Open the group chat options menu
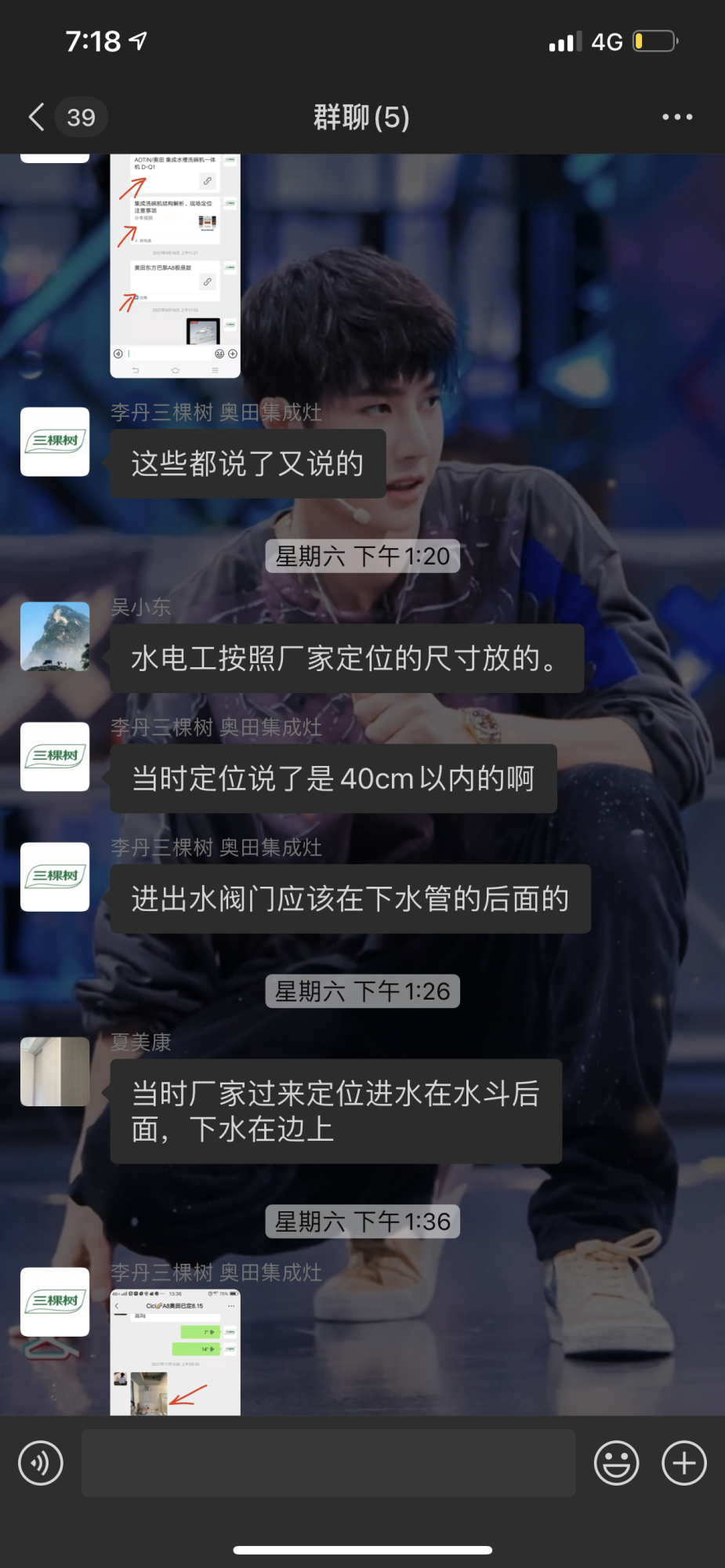 tap(676, 117)
